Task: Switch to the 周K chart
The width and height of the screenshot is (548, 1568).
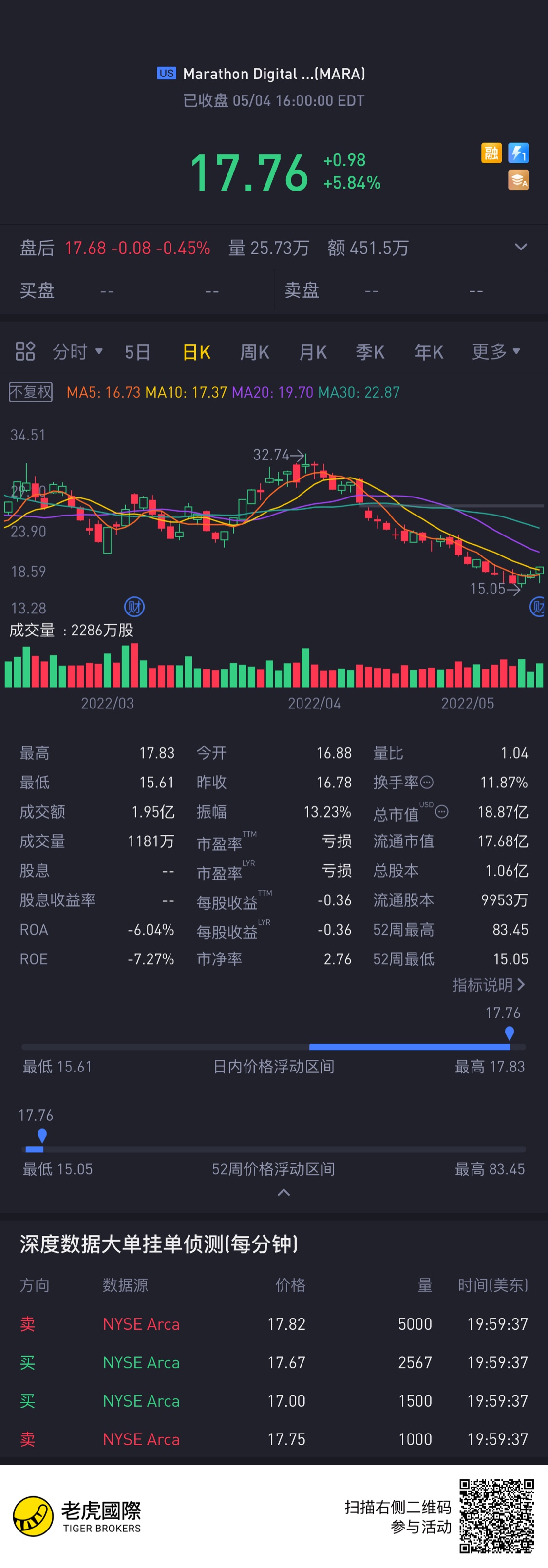Action: point(254,352)
